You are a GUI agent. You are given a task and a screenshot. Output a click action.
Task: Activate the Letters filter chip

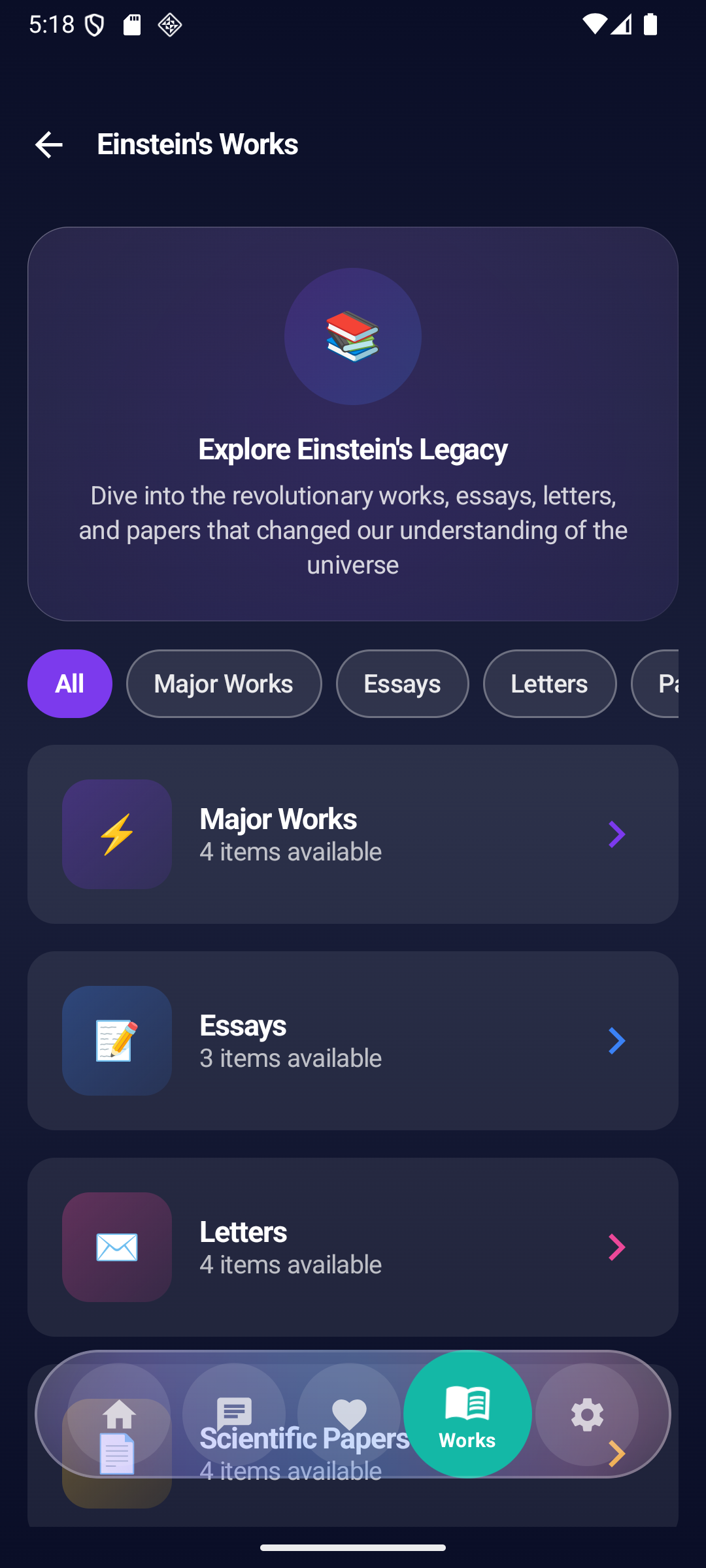[x=549, y=683]
